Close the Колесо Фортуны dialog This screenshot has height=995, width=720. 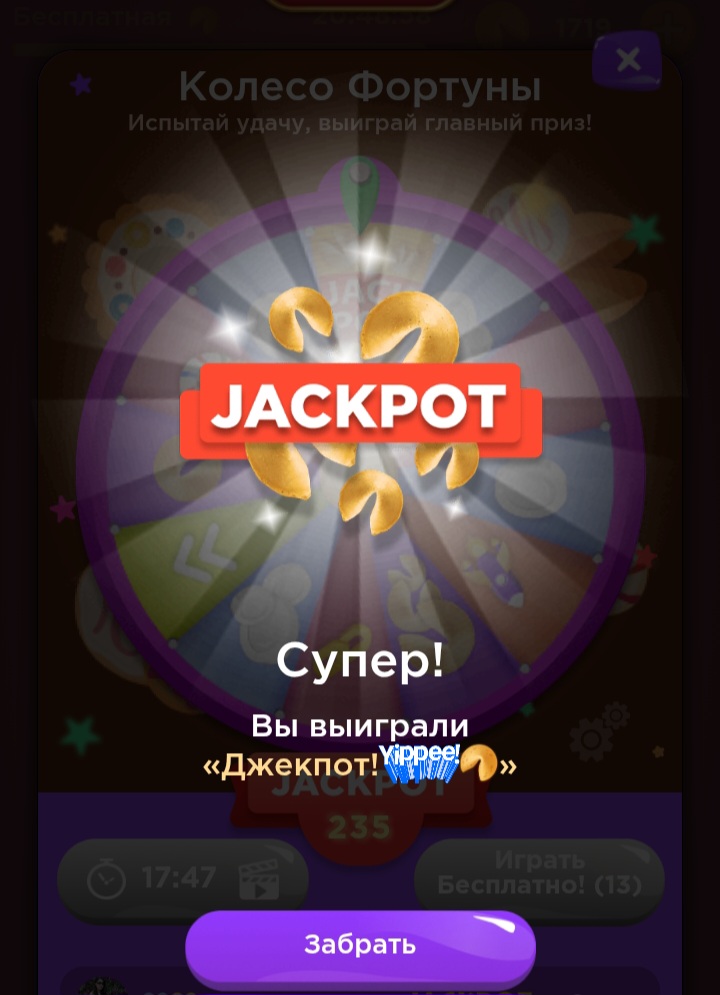[x=627, y=60]
